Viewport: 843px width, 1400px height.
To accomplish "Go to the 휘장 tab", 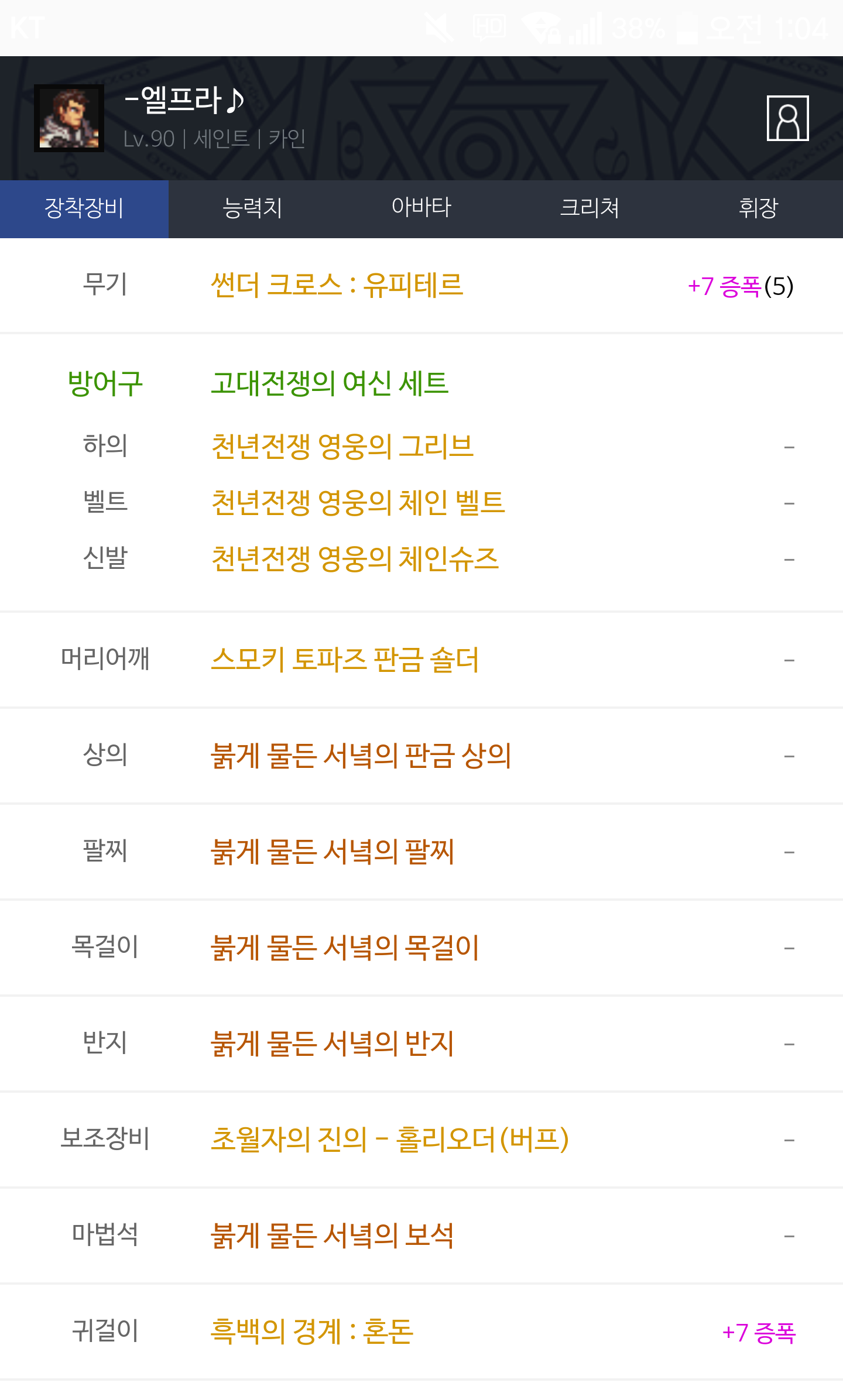I will click(759, 208).
